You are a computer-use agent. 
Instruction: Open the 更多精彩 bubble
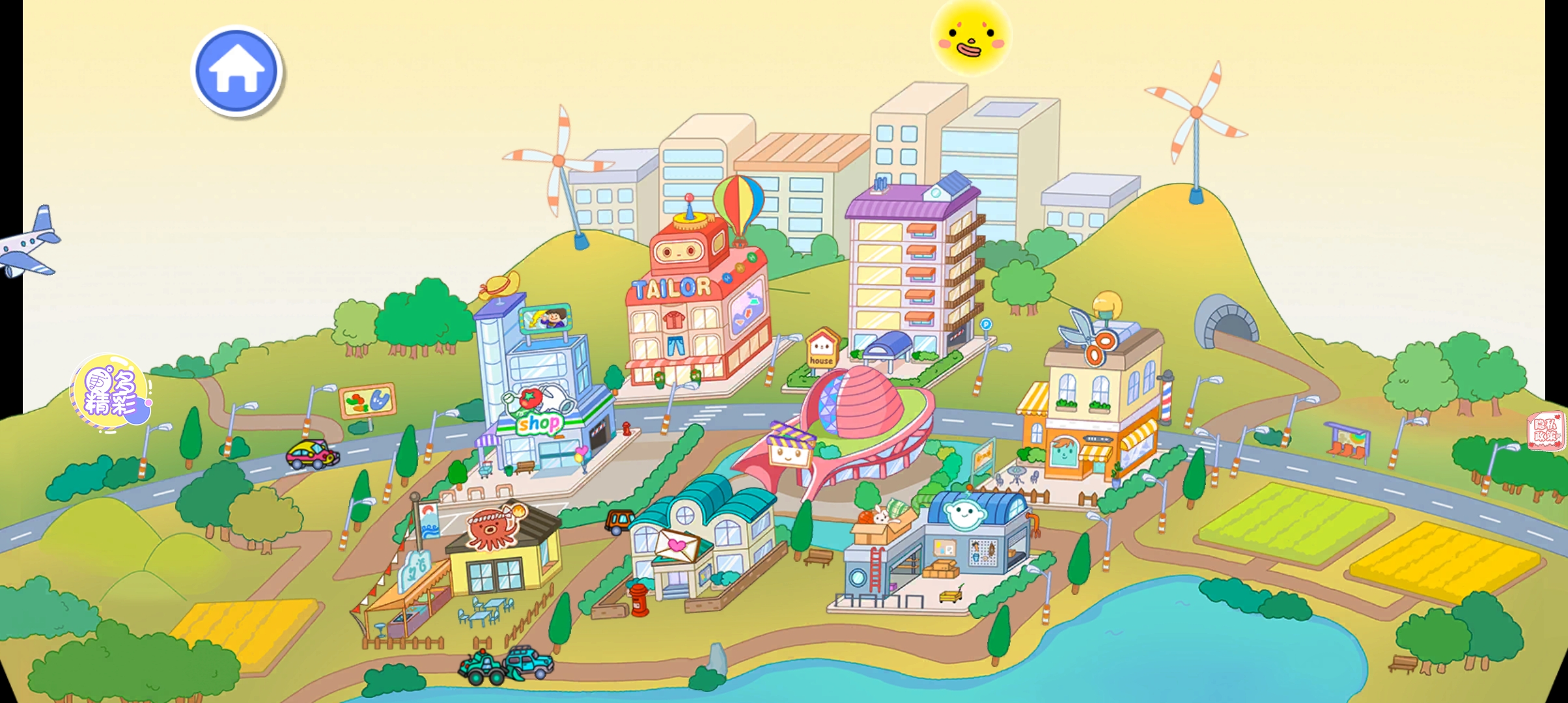pos(111,393)
